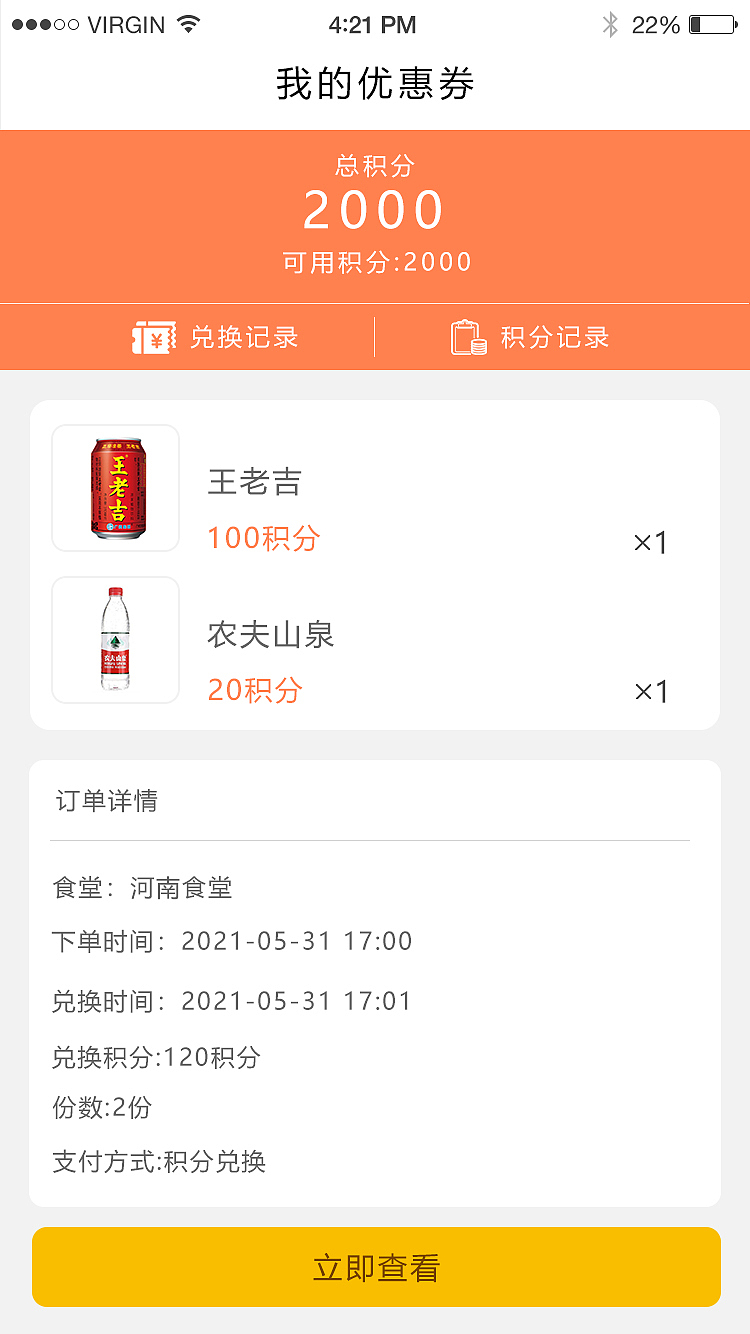750x1334 pixels.
Task: Switch to the 积分记录 tab
Action: pyautogui.click(x=551, y=337)
